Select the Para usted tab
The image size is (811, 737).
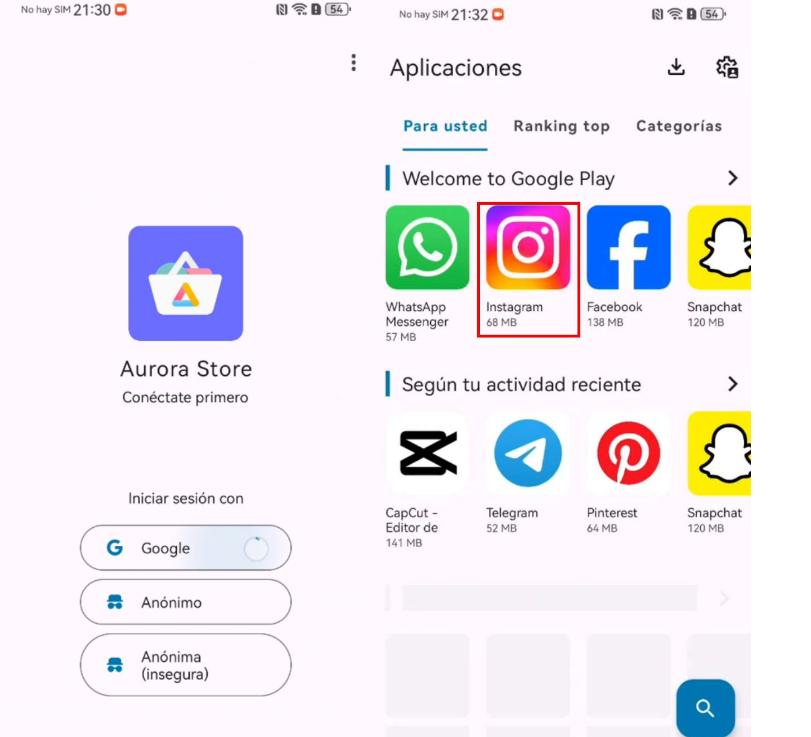click(x=445, y=126)
